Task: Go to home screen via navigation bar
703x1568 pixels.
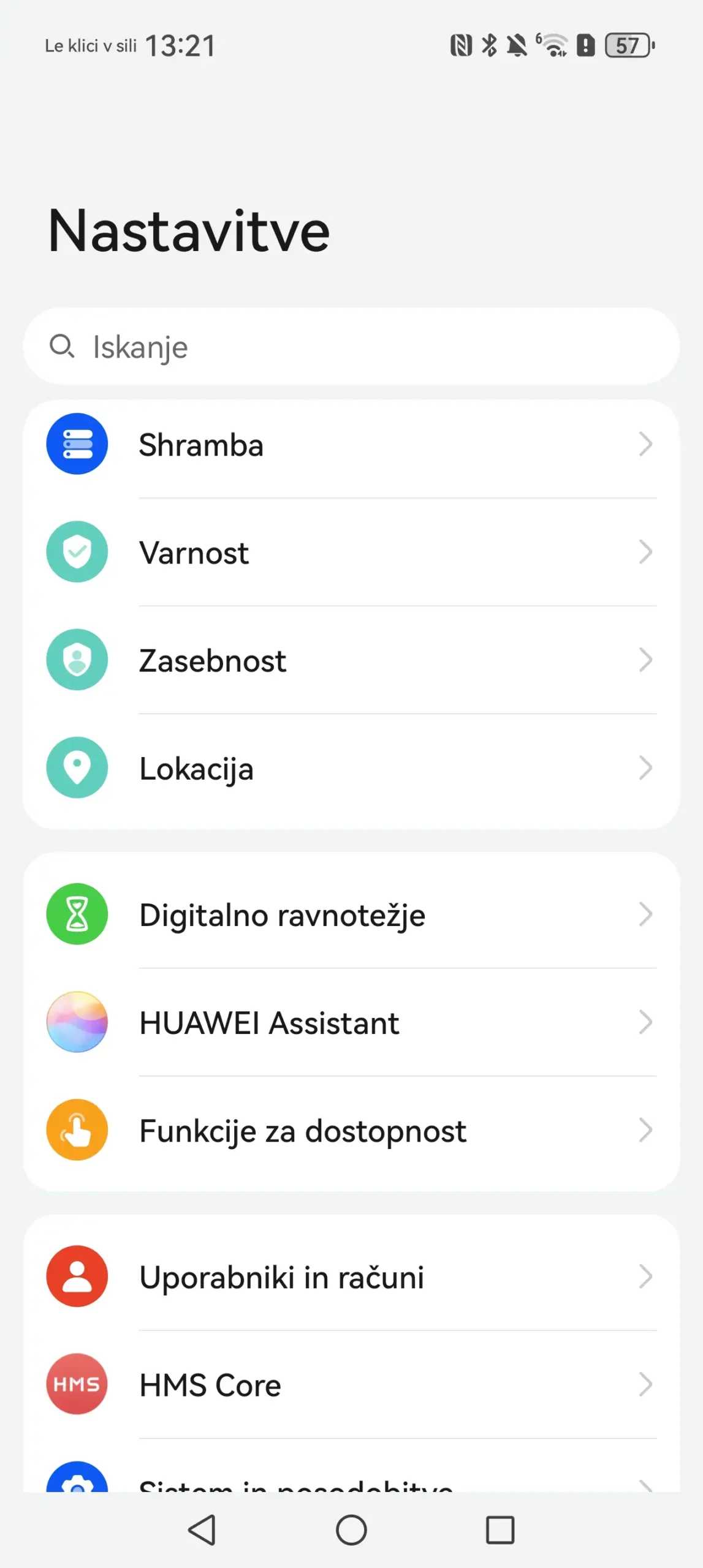Action: click(351, 1529)
